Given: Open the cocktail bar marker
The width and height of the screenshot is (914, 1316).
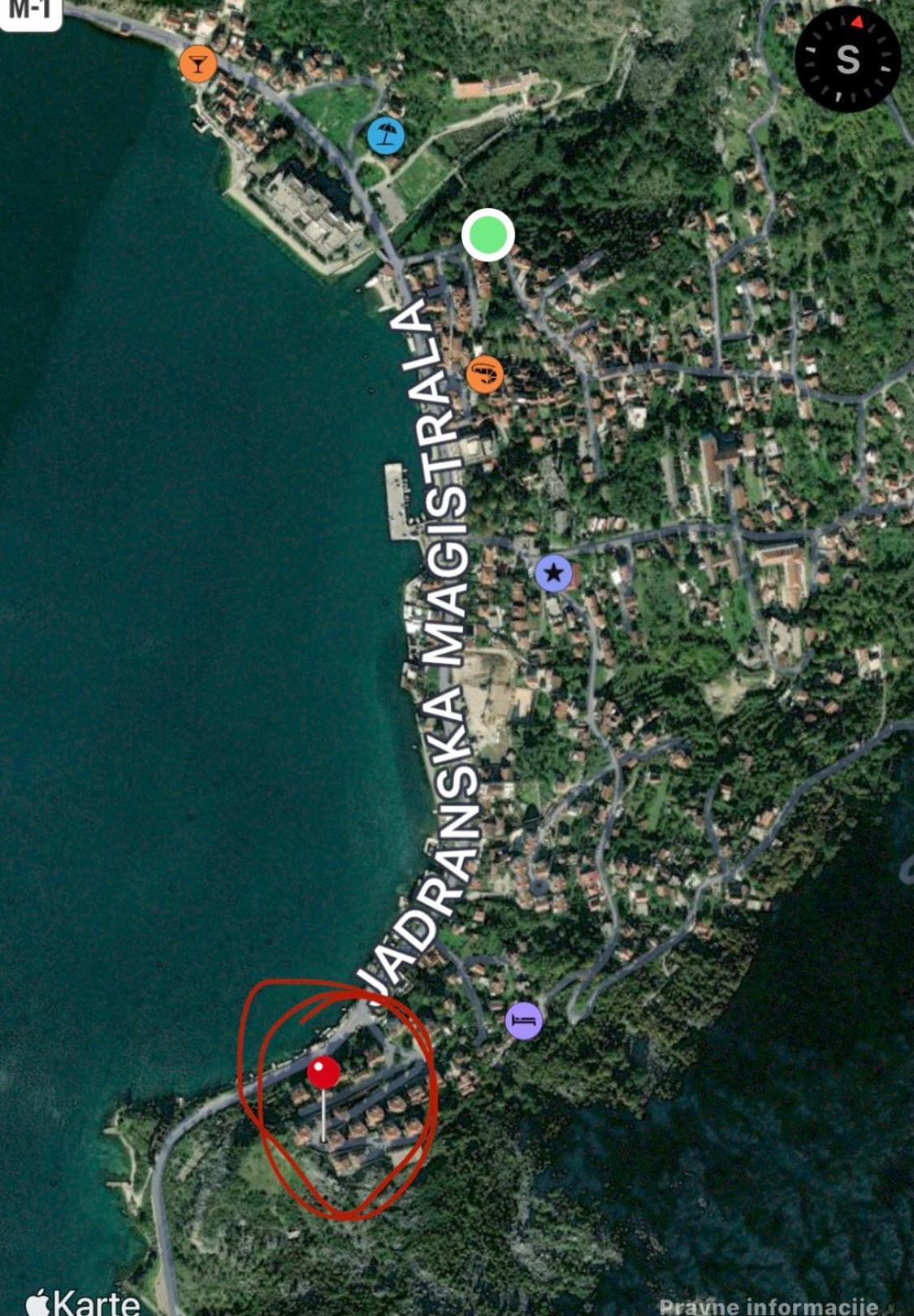Looking at the screenshot, I should [x=197, y=63].
